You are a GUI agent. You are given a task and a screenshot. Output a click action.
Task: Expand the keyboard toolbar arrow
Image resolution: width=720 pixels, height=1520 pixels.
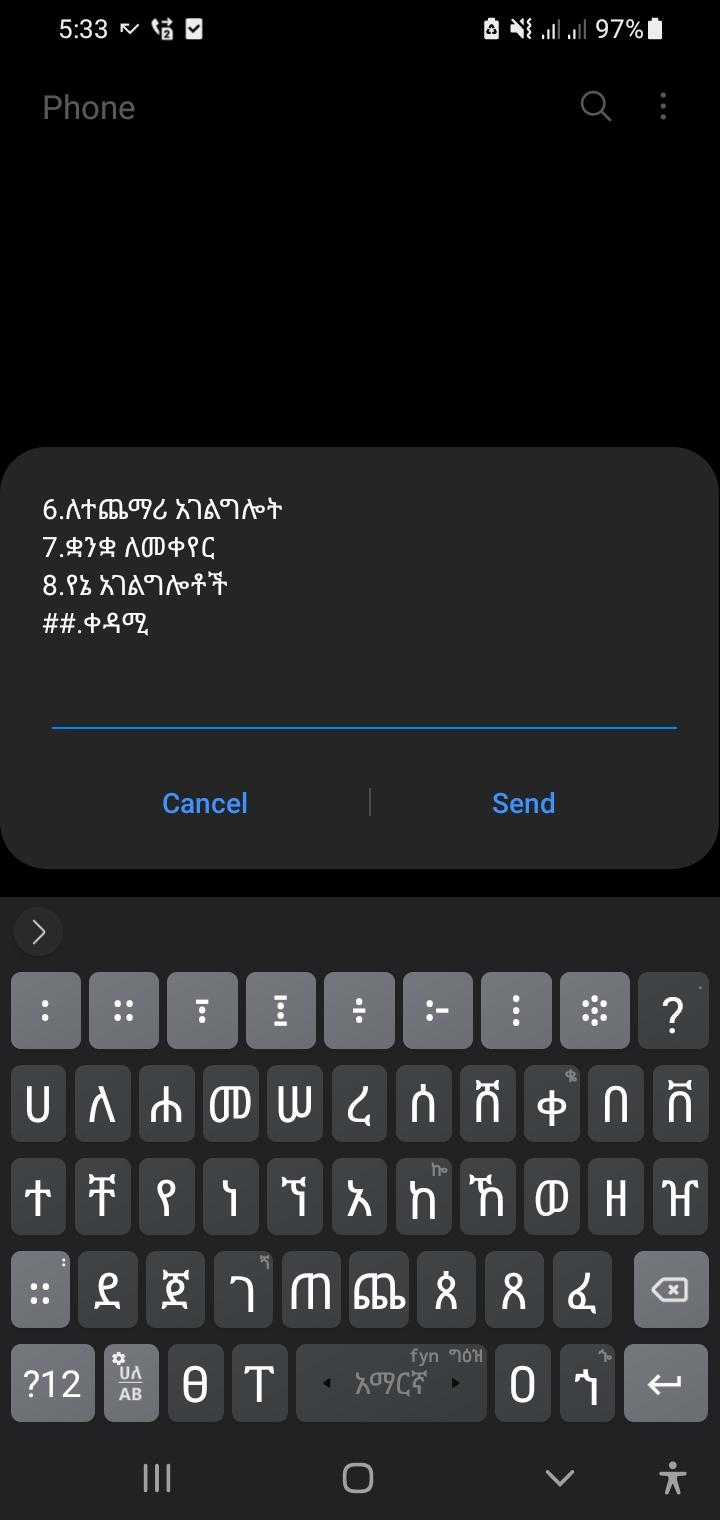[x=39, y=932]
